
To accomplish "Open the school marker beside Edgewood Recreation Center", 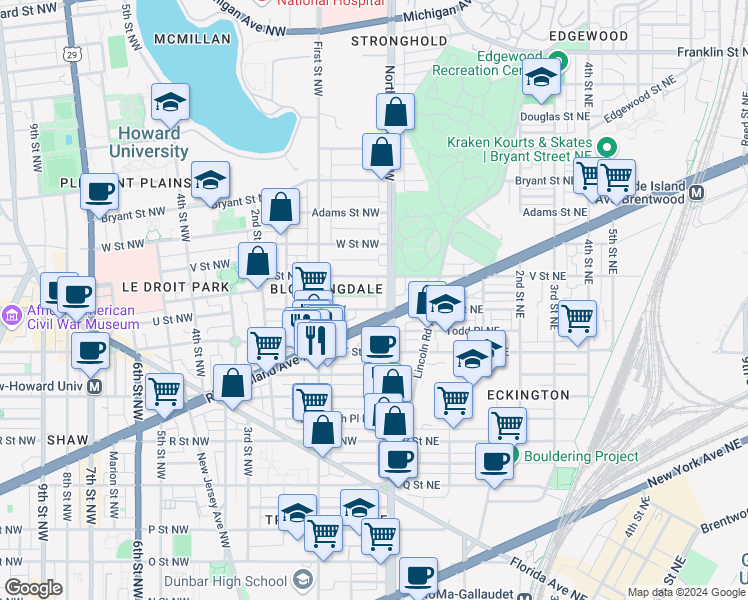I will [541, 78].
